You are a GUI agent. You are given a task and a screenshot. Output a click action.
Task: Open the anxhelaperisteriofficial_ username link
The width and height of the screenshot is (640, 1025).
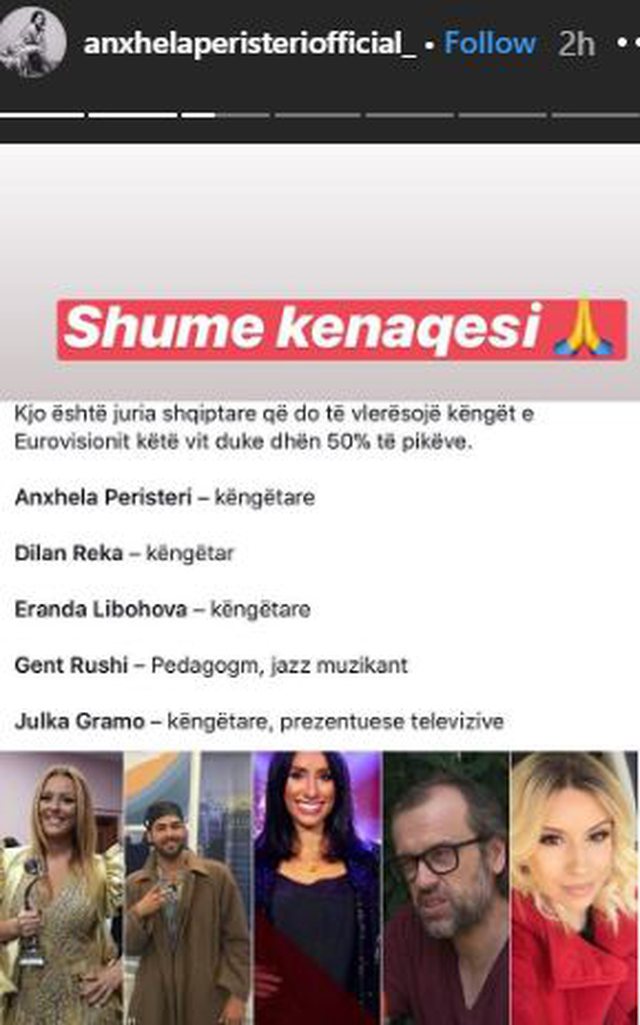[249, 44]
